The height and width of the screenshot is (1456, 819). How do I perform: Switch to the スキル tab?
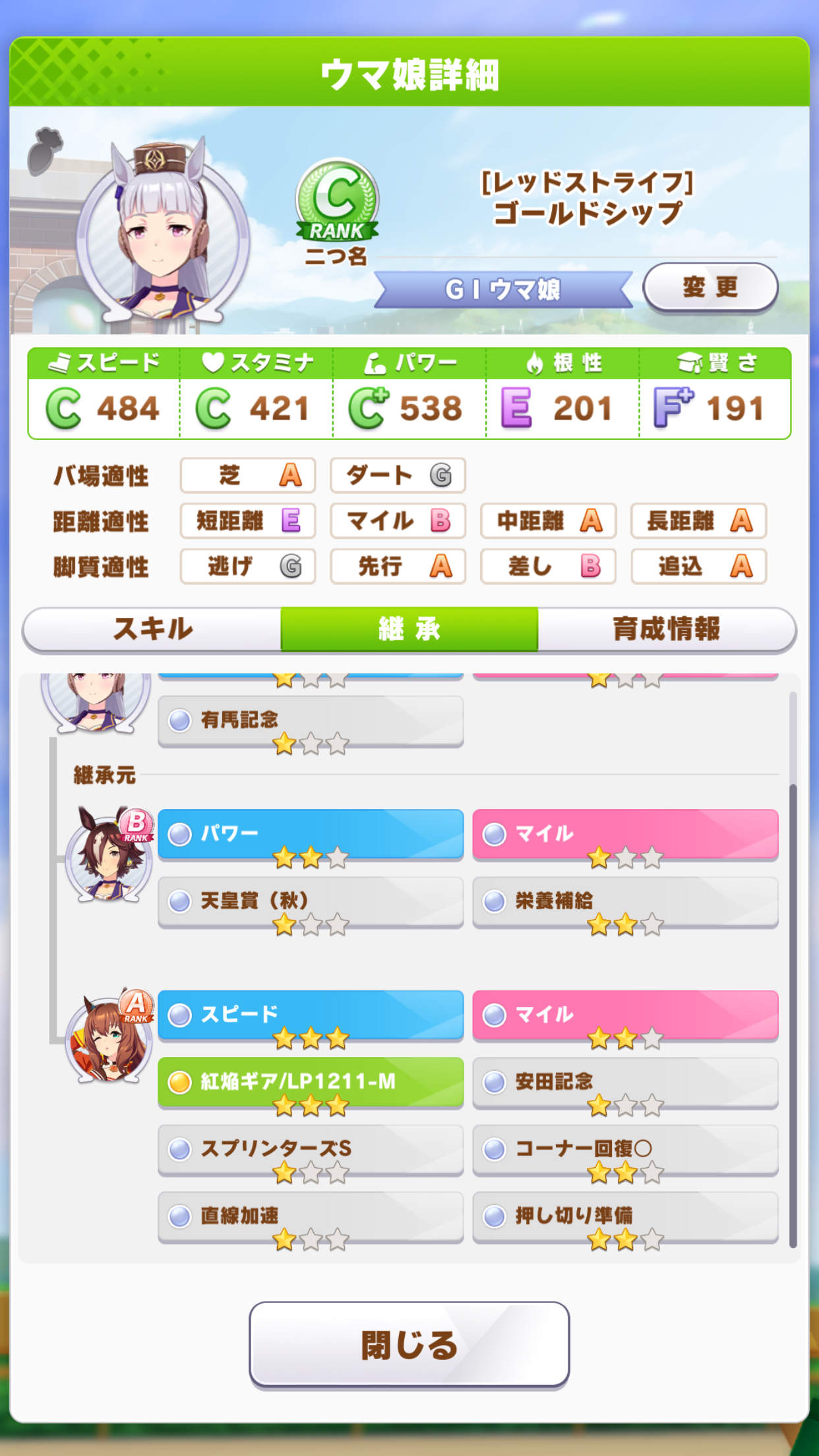(152, 628)
